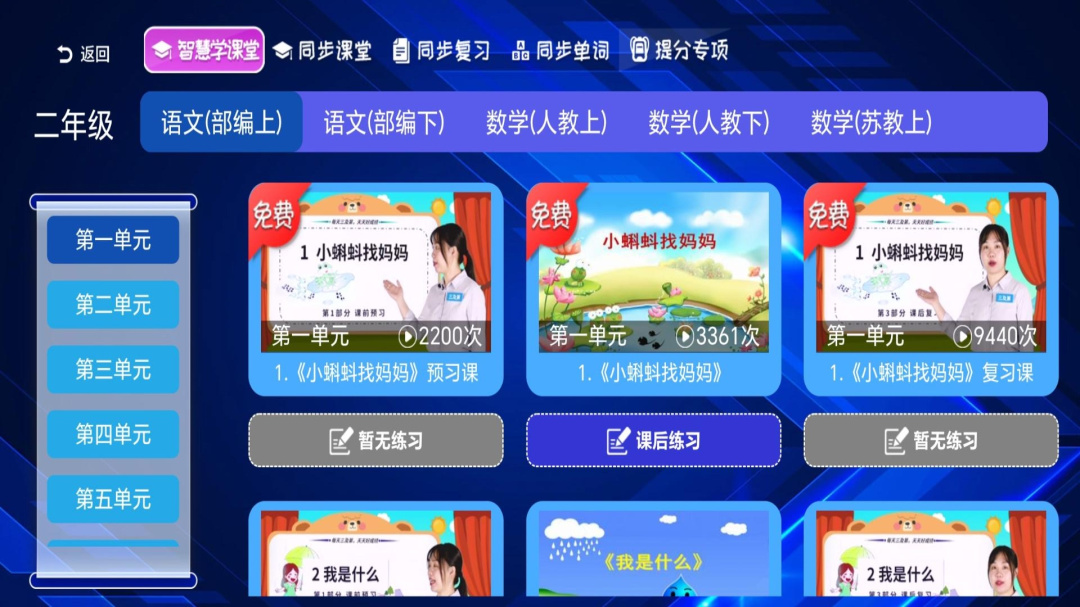This screenshot has height=607, width=1080.
Task: Switch to the 同步课堂 tab
Action: pyautogui.click(x=323, y=51)
